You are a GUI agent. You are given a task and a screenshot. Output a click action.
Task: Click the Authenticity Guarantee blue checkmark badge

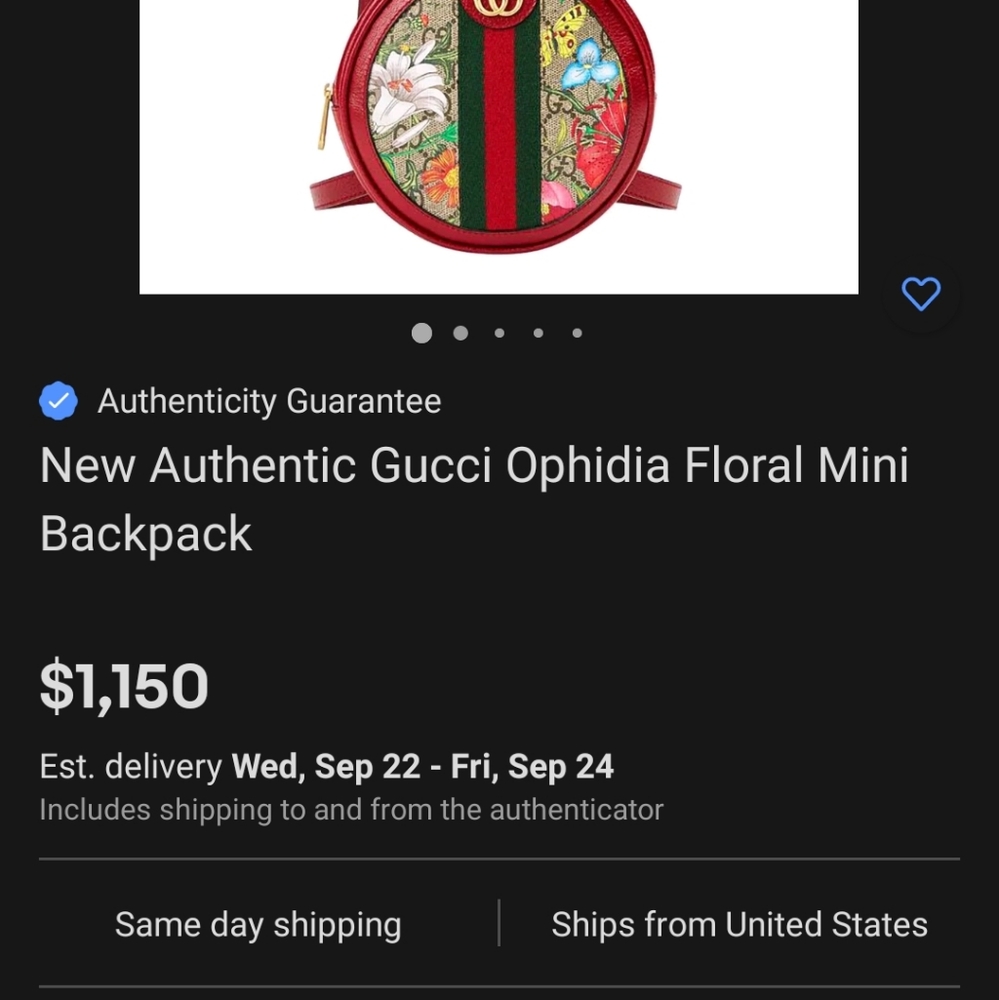tap(58, 400)
